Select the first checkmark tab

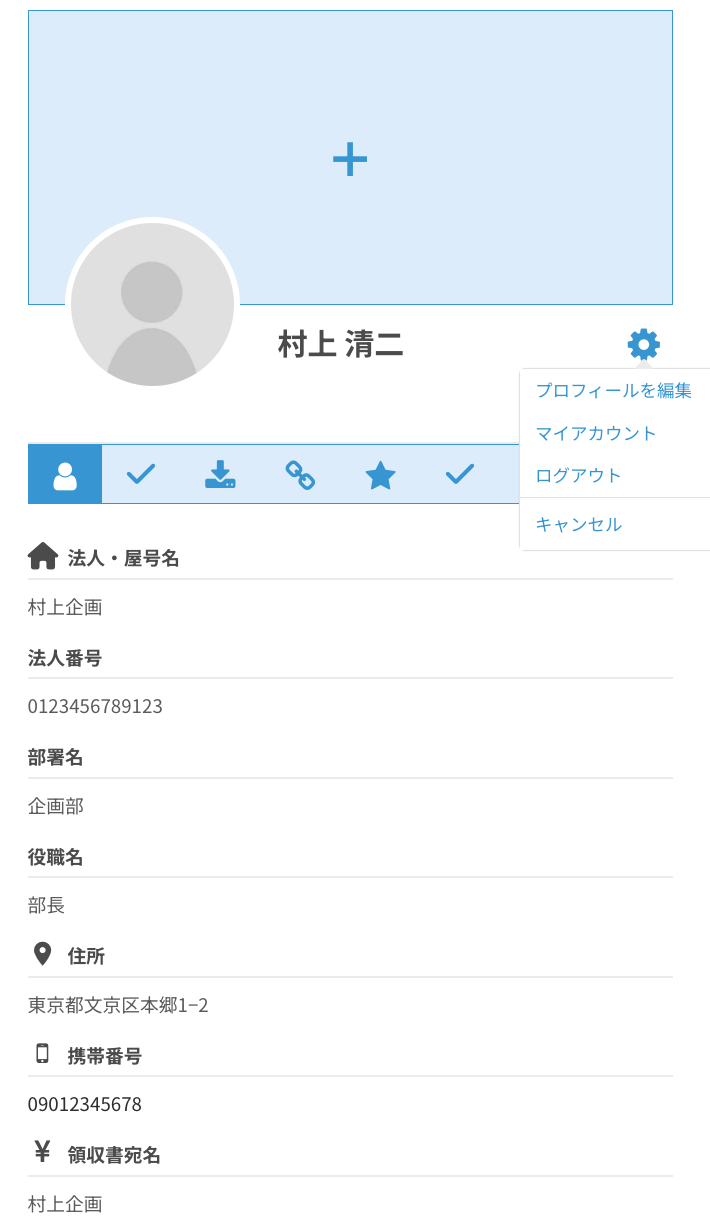click(x=141, y=474)
